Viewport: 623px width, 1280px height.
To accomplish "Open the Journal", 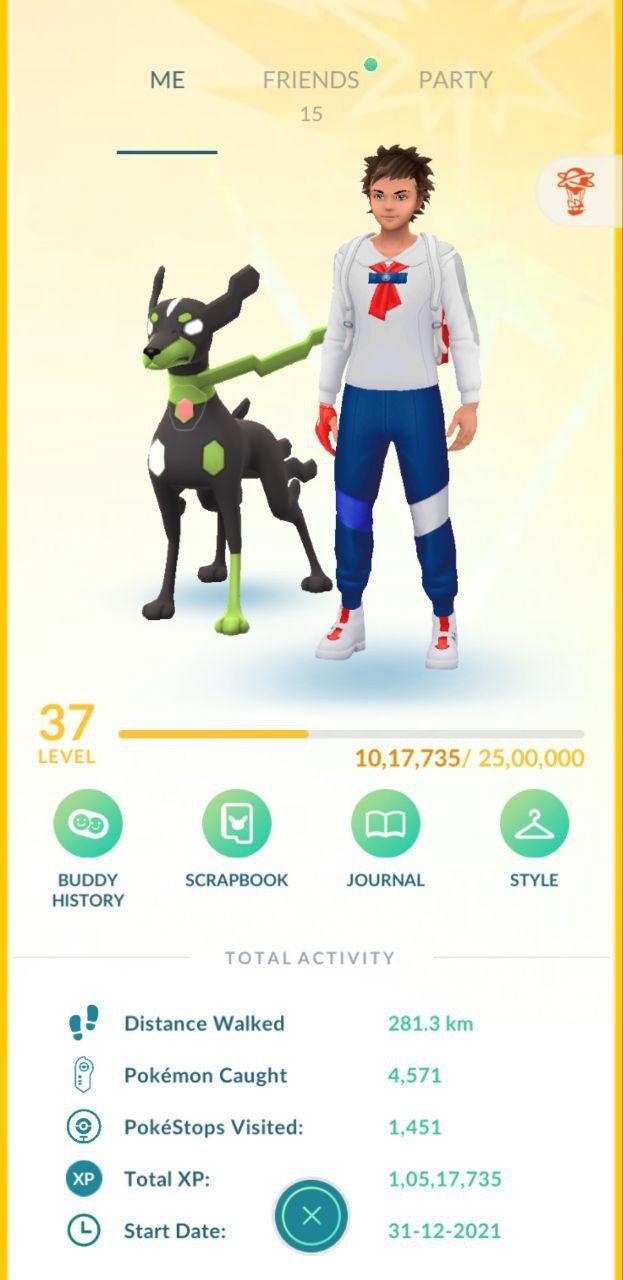I will coord(385,824).
